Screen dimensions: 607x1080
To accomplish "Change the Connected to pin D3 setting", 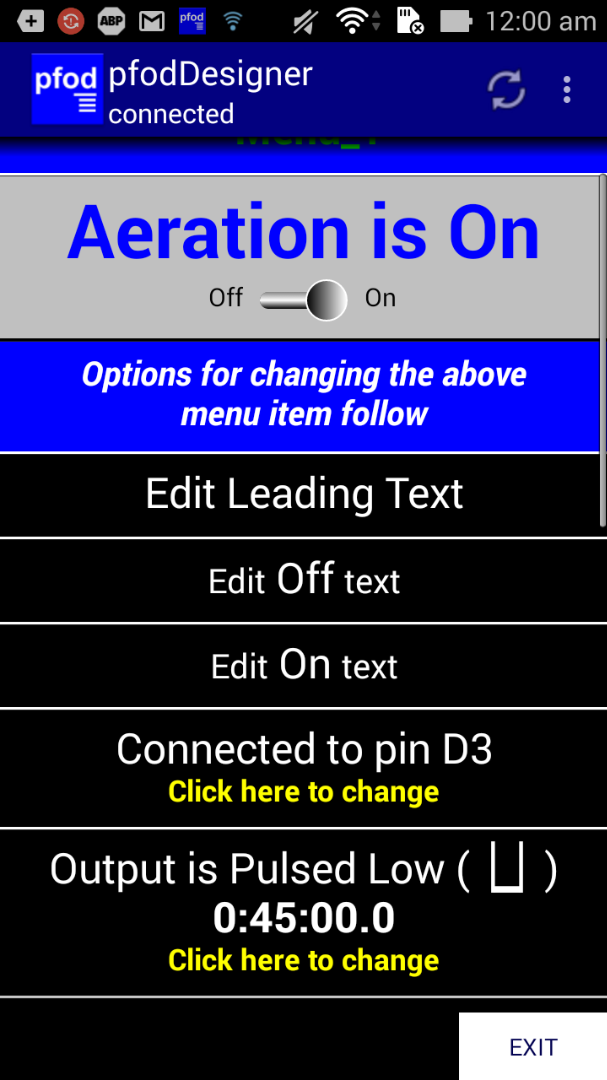I will (x=303, y=768).
